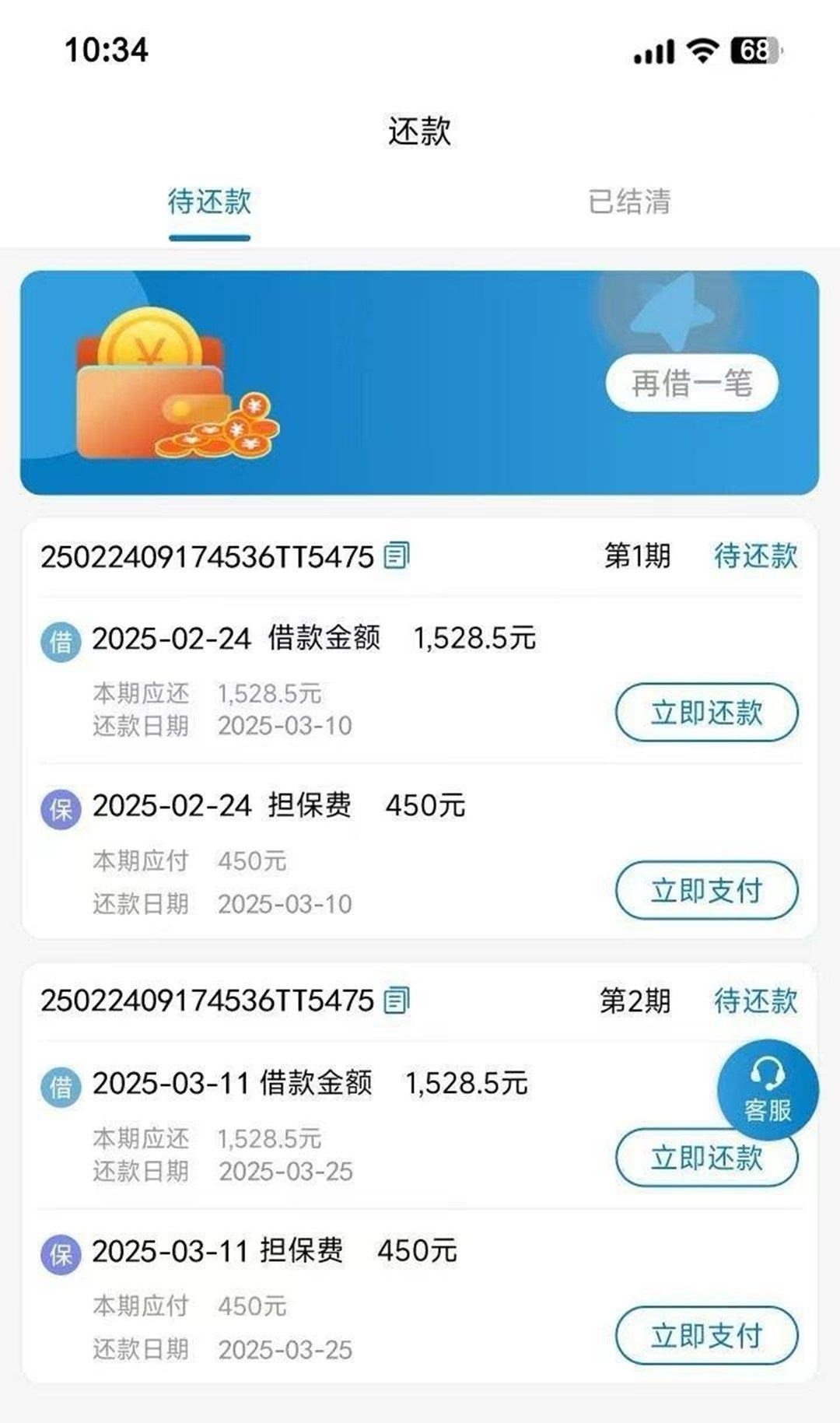Viewport: 840px width, 1423px height.
Task: Tap the 再借一笔 button
Action: tap(691, 383)
